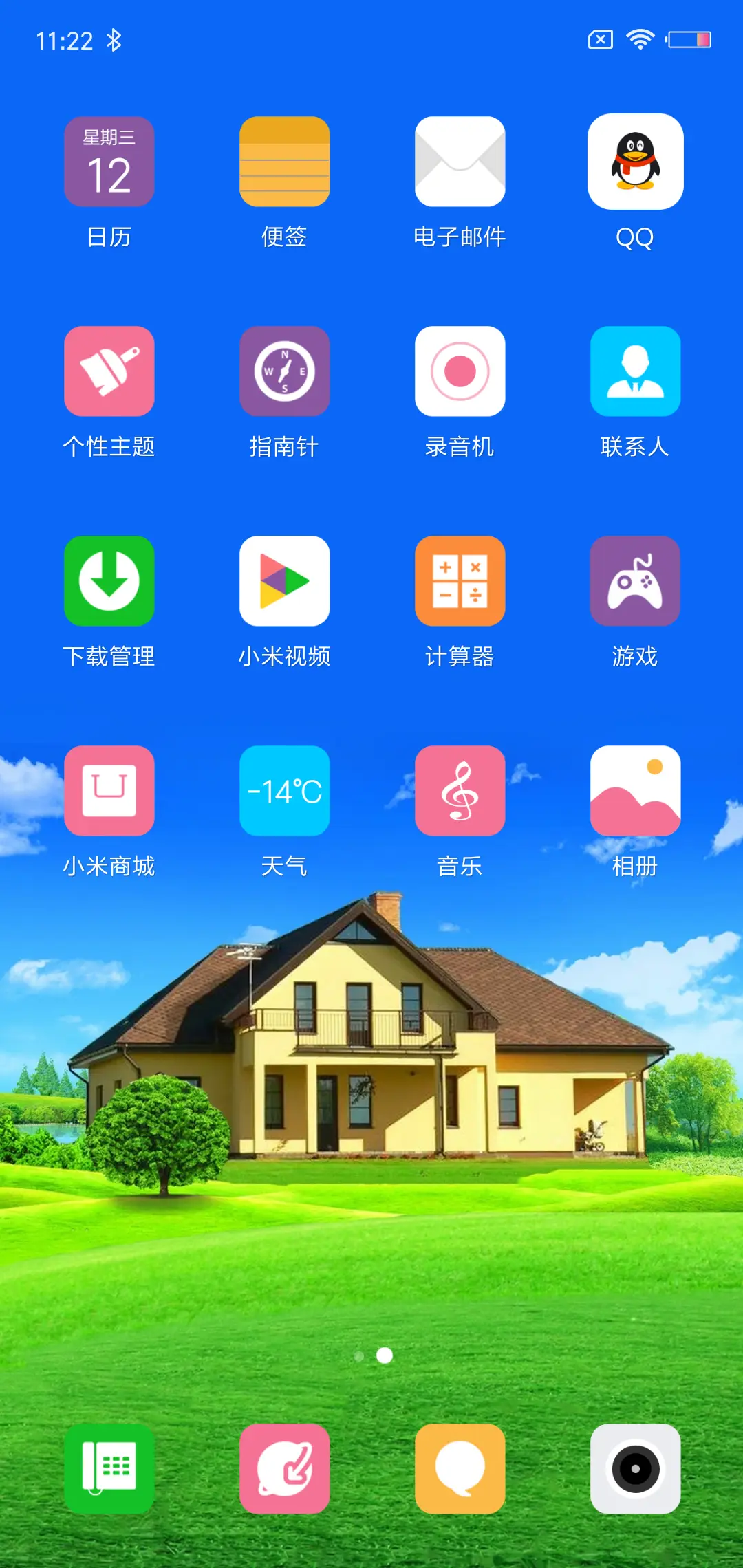
Task: Launch the 个性主题 themes app
Action: point(109,371)
